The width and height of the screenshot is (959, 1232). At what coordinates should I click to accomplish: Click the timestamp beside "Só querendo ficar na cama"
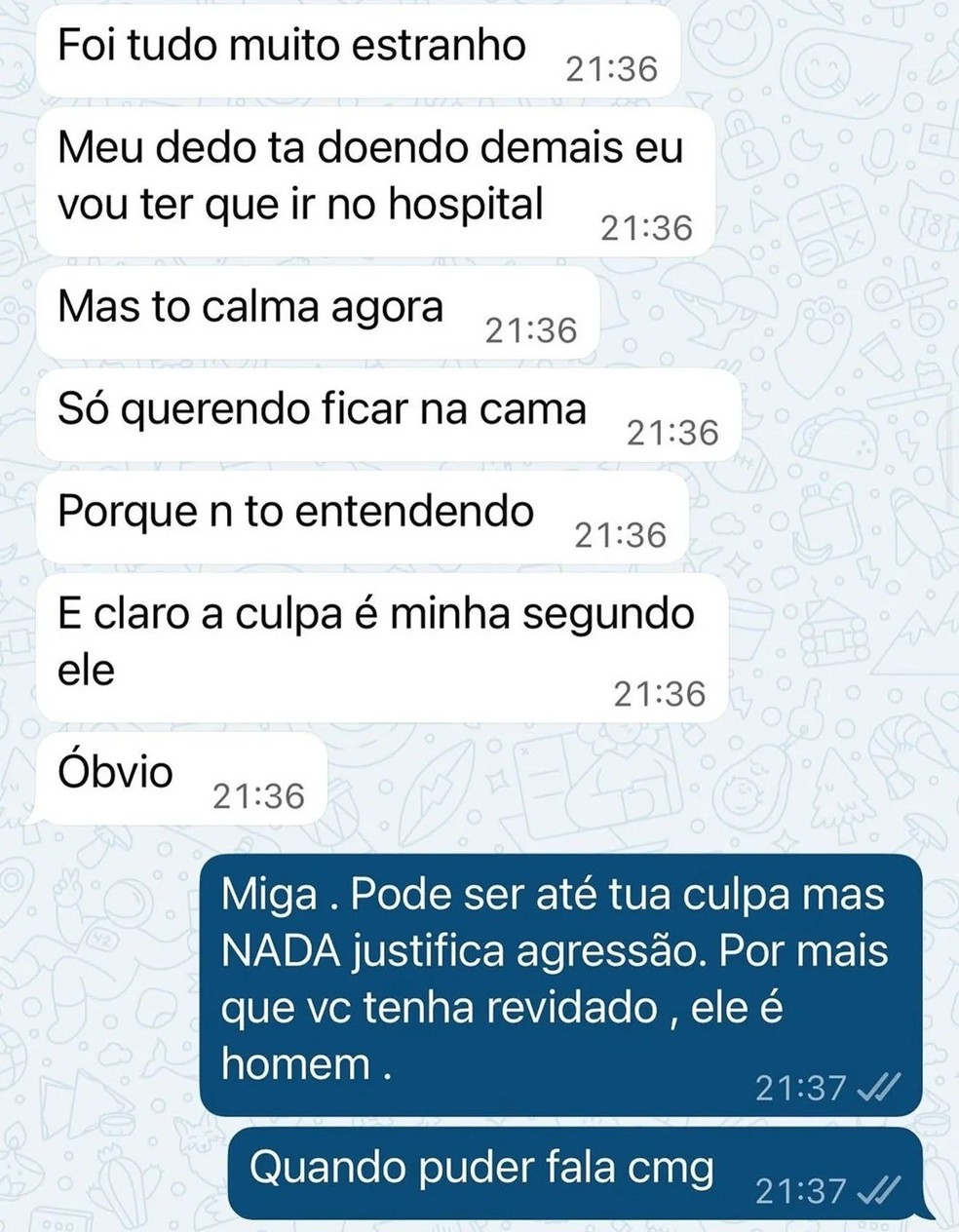pos(672,430)
